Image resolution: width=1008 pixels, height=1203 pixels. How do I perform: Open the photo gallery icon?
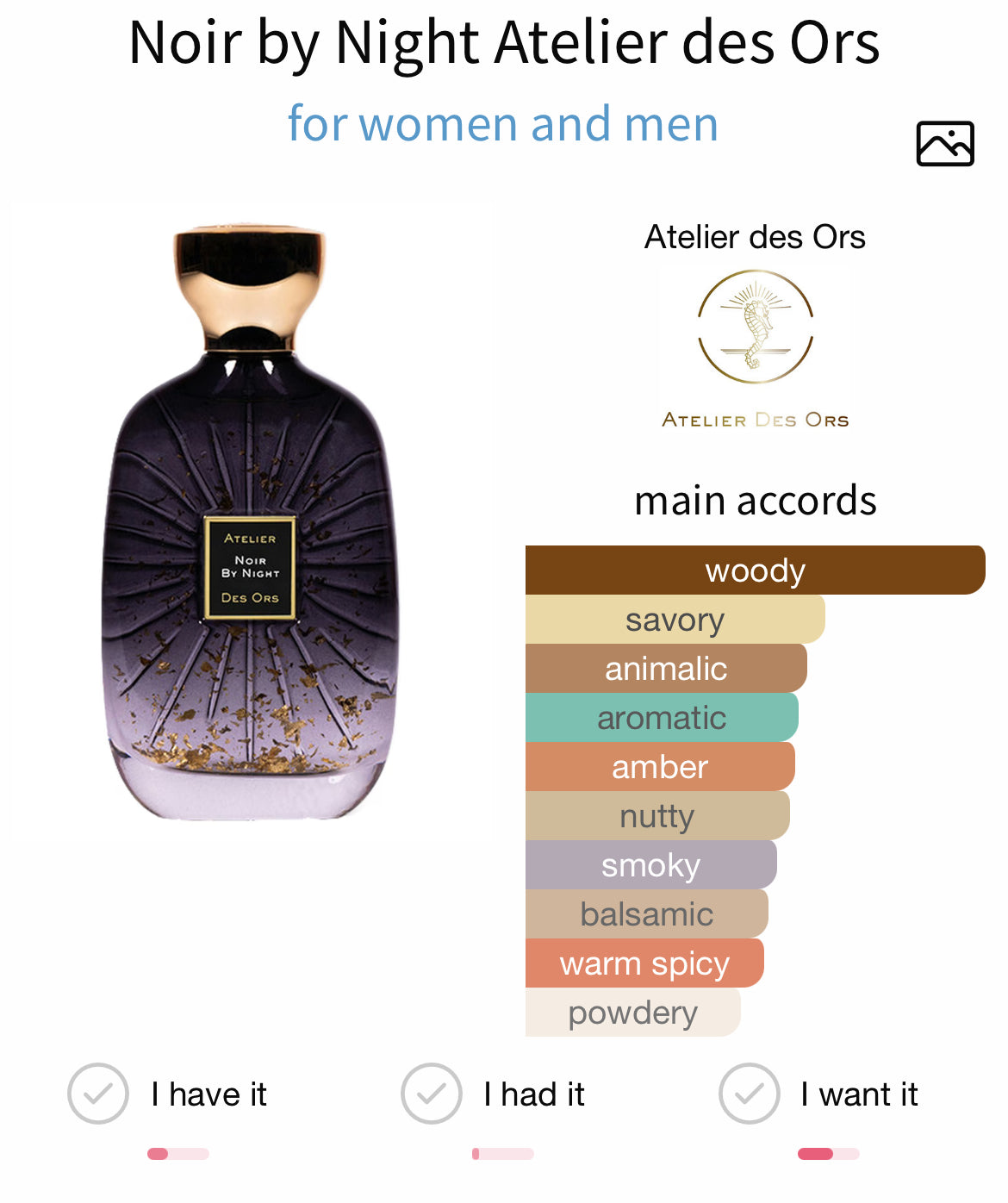coord(944,144)
